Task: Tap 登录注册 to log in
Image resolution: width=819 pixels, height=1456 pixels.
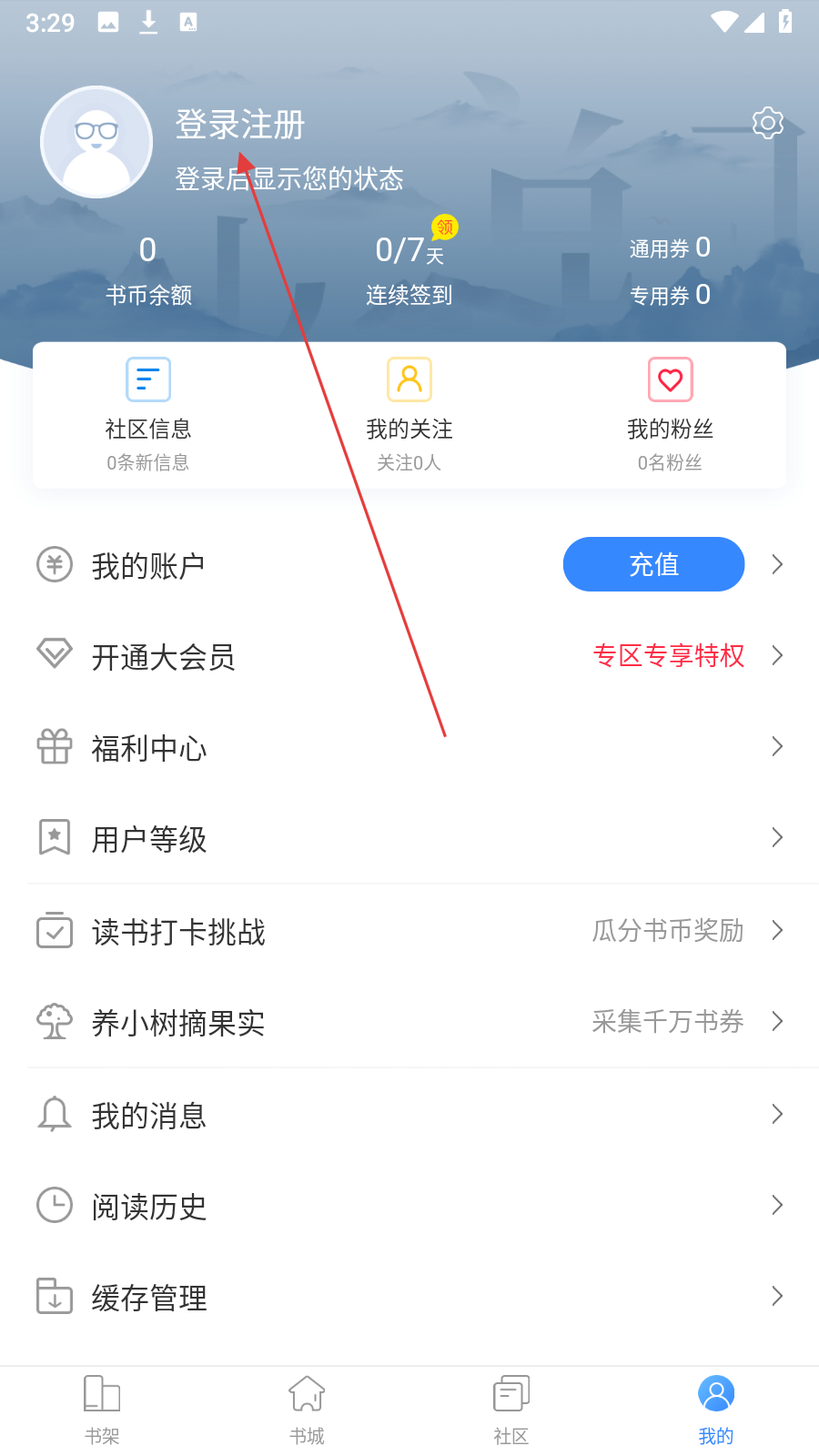Action: pos(240,125)
